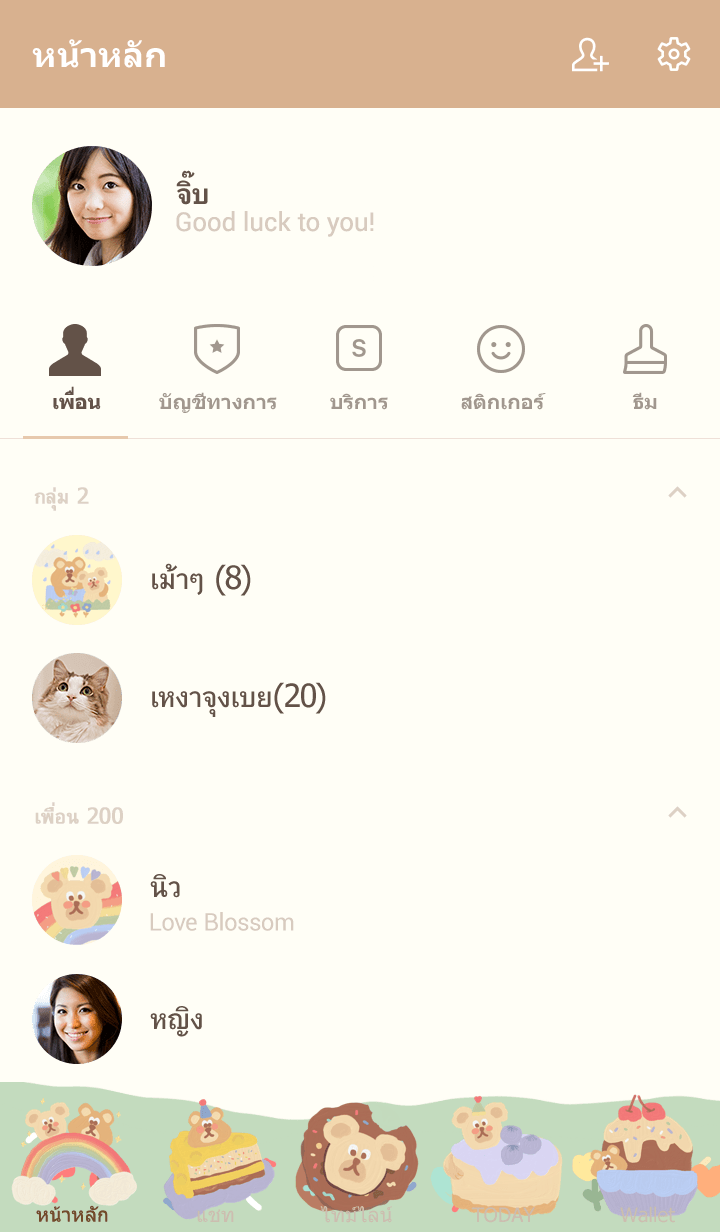Tap the add friend icon
Image resolution: width=720 pixels, height=1232 pixels.
coord(589,55)
